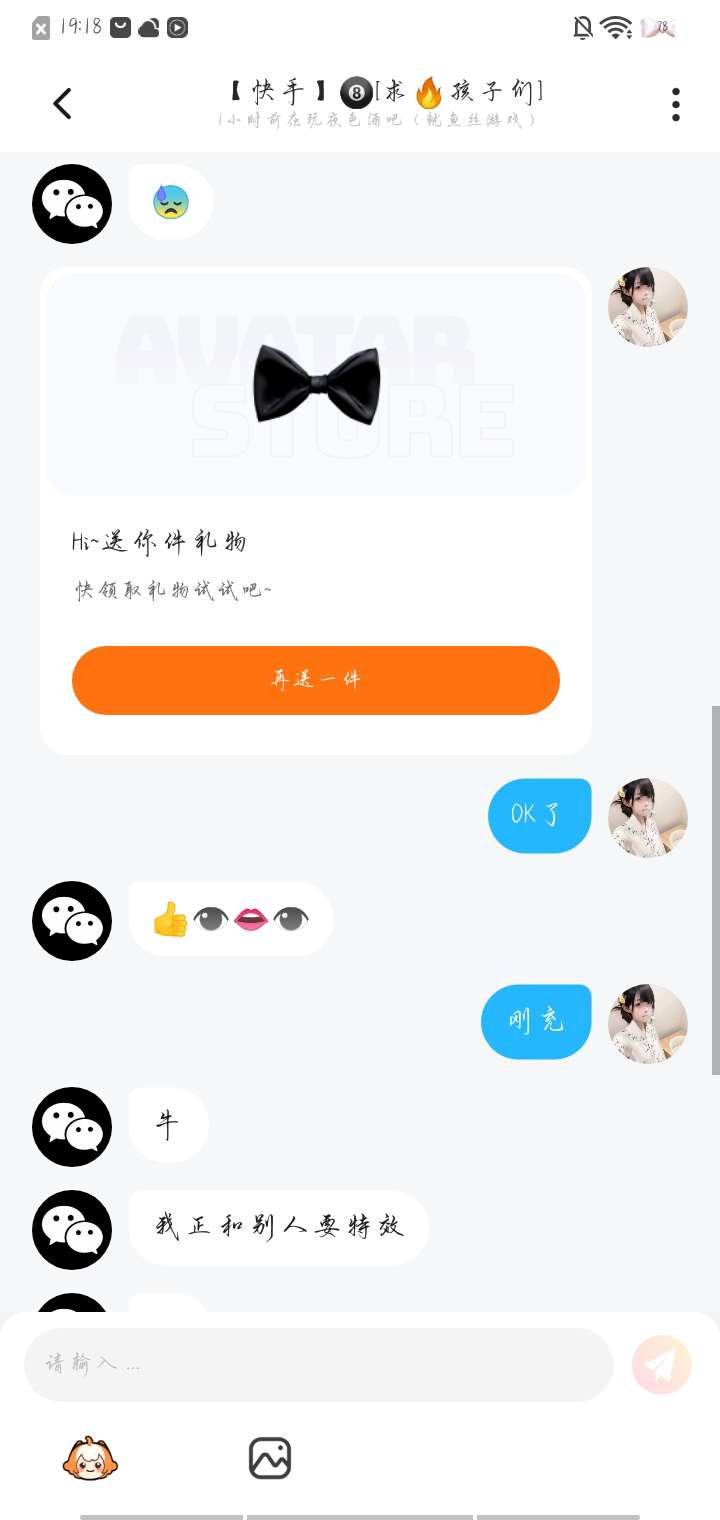Send the message with paper plane icon
Screen dimensions: 720x1520
pyautogui.click(x=662, y=1364)
